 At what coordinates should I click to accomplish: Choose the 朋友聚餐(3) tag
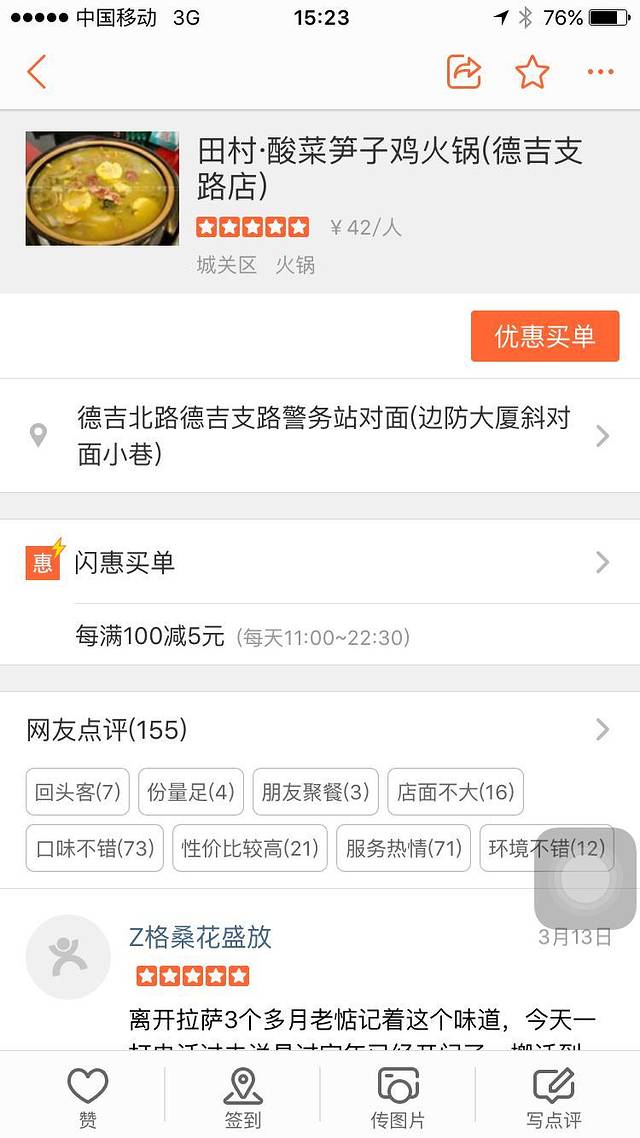click(x=315, y=793)
